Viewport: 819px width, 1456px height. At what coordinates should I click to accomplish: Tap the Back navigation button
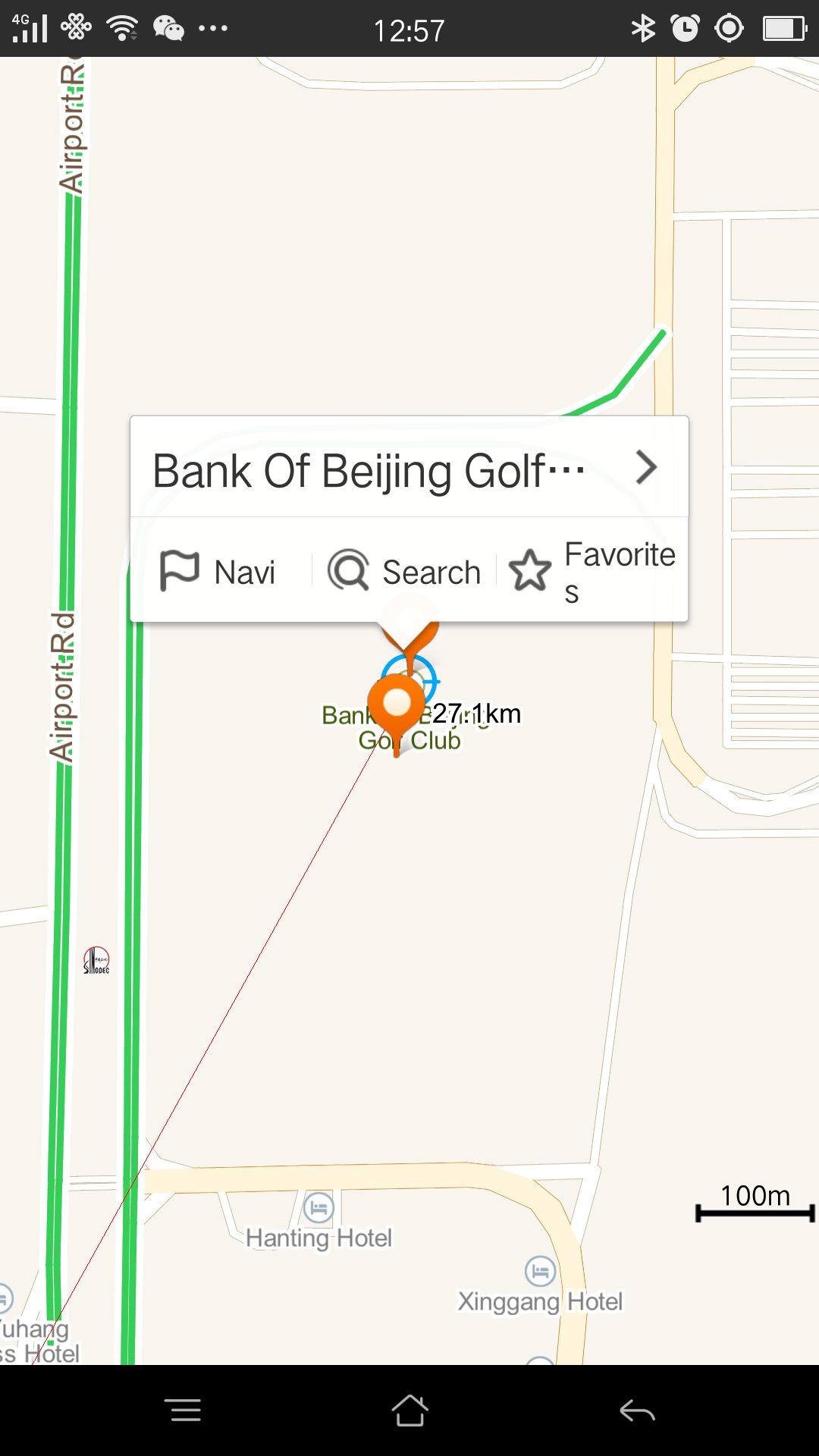637,1409
